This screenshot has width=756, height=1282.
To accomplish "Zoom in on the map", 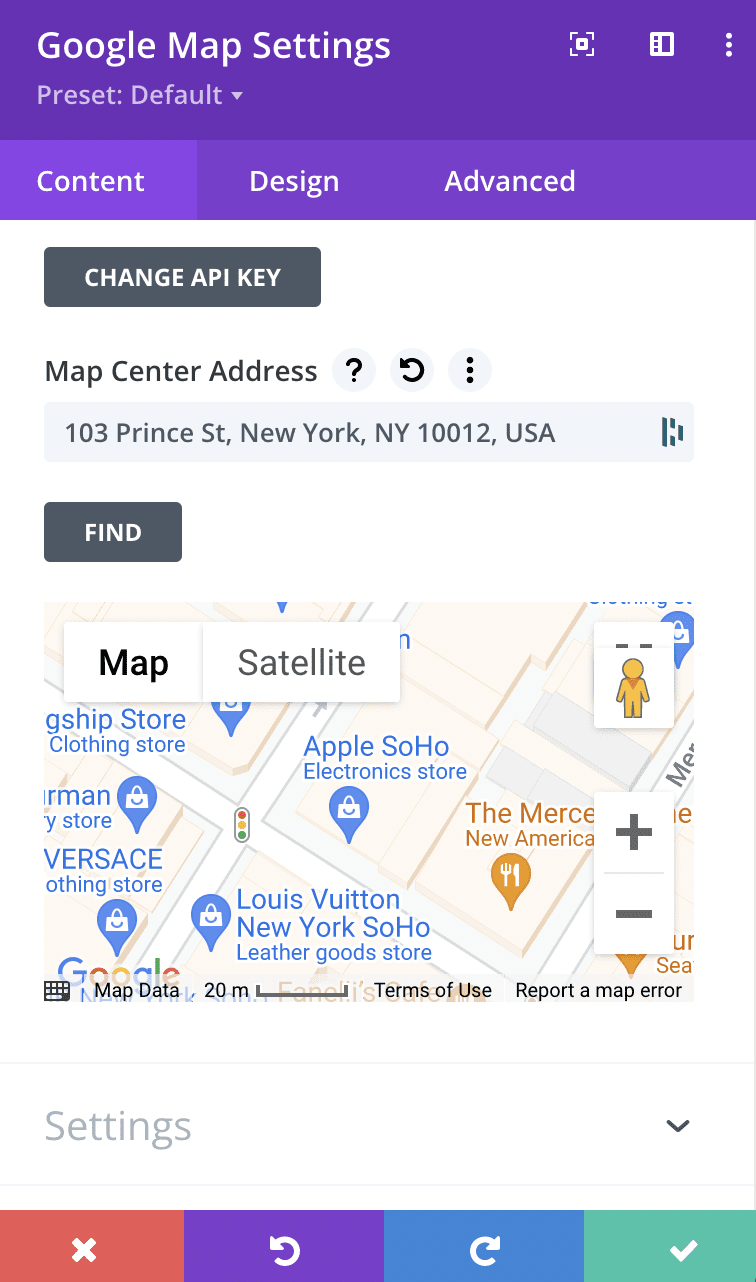I will coord(634,832).
